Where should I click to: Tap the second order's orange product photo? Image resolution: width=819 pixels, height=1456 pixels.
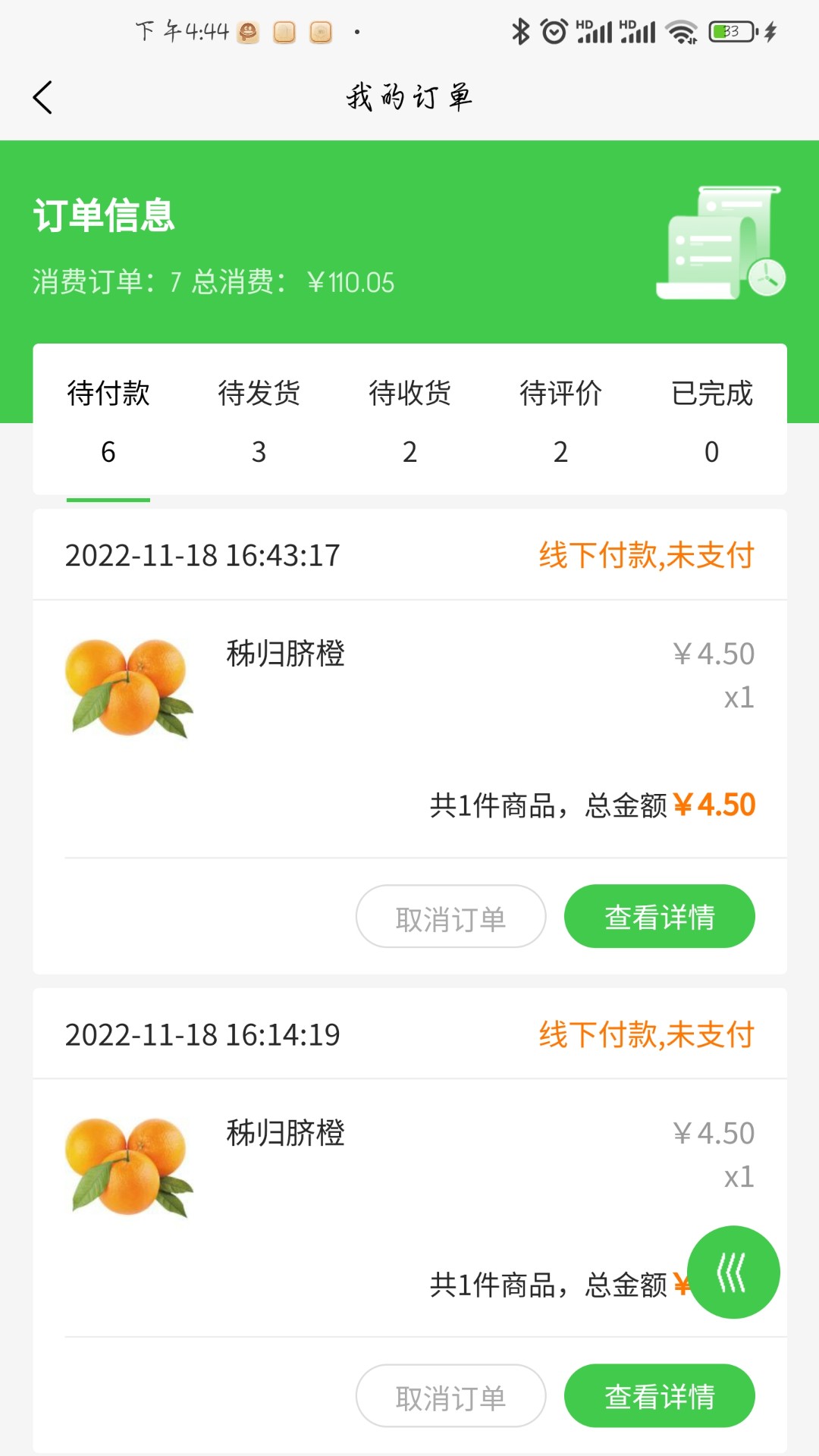click(x=129, y=1166)
